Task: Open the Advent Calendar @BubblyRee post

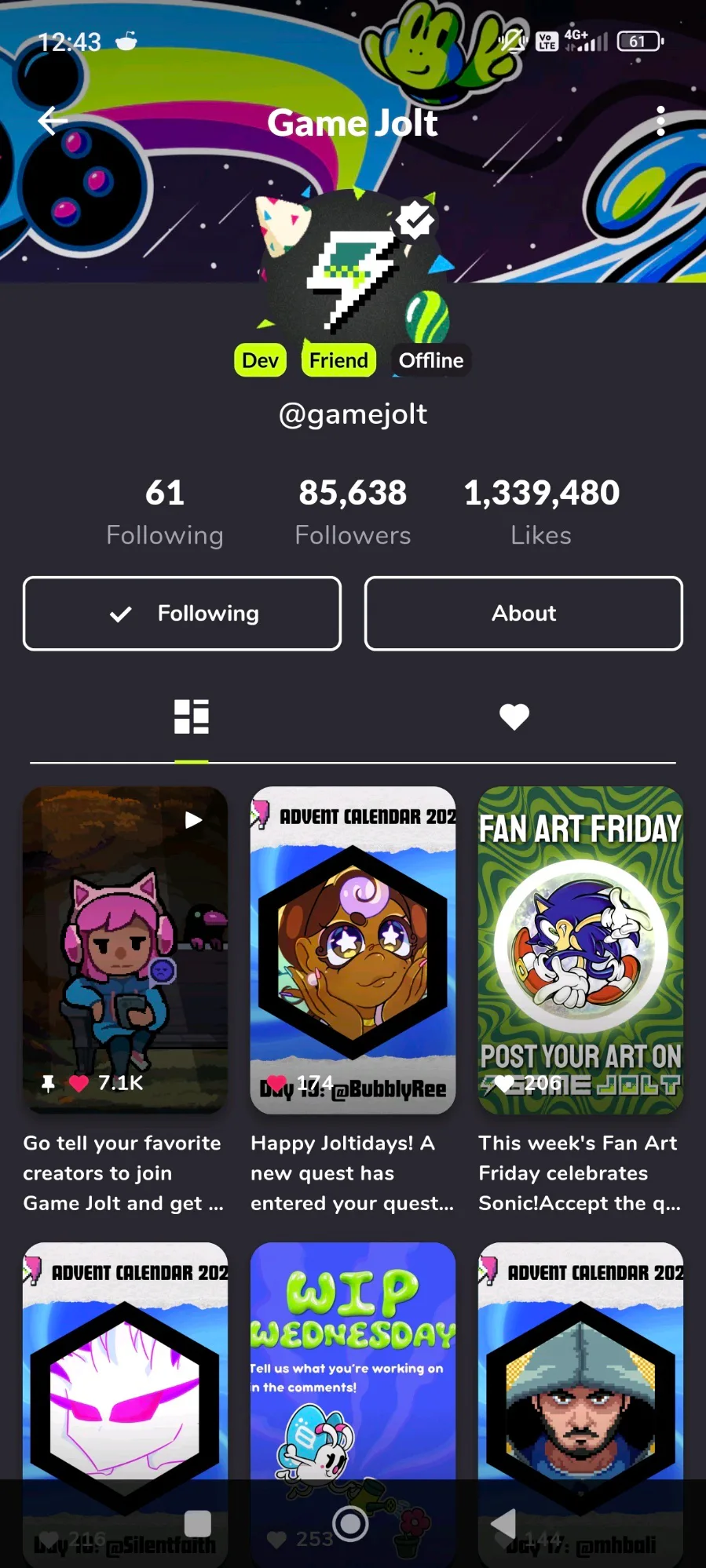Action: [353, 950]
